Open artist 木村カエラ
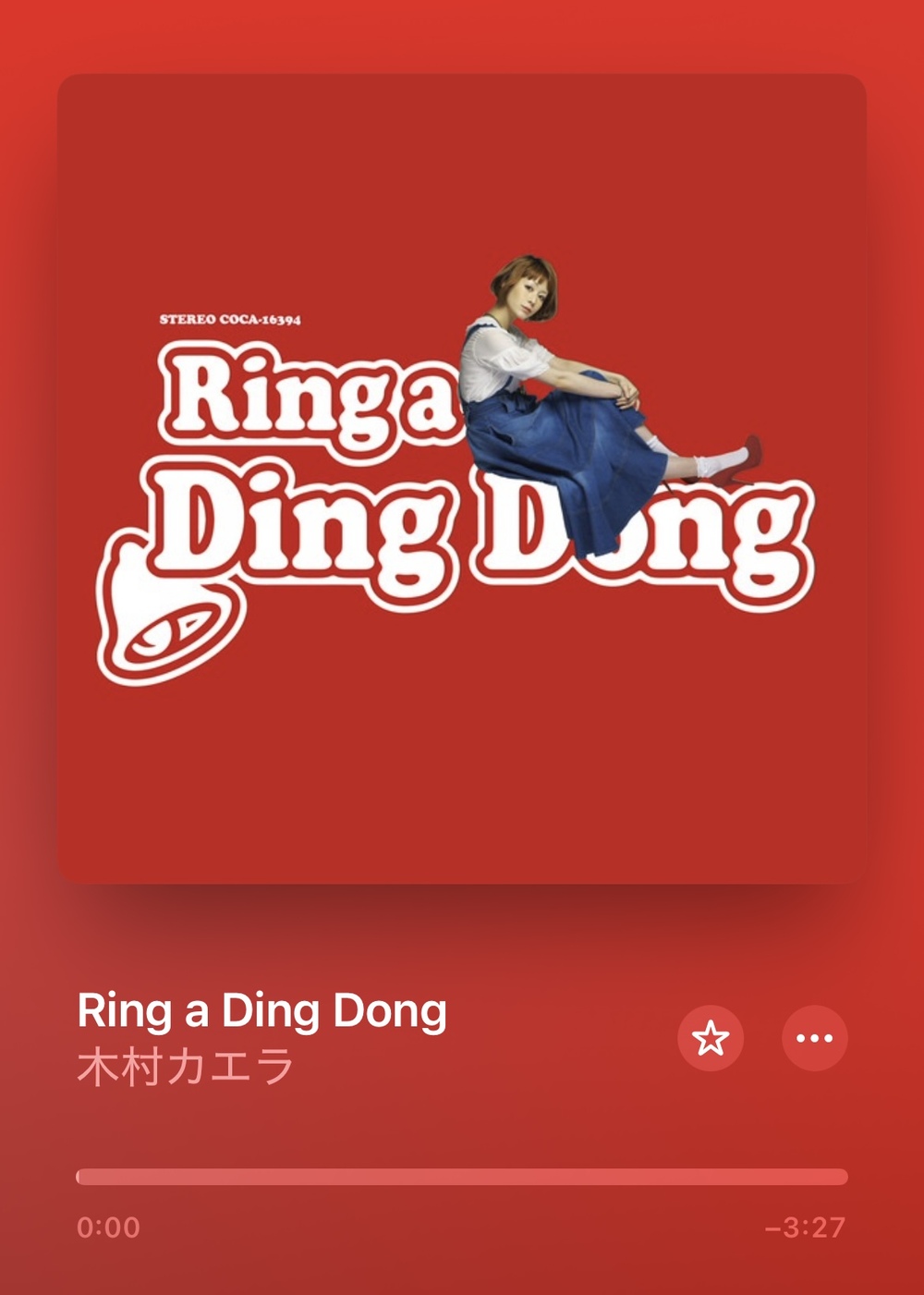Image resolution: width=924 pixels, height=1295 pixels. [185, 1067]
